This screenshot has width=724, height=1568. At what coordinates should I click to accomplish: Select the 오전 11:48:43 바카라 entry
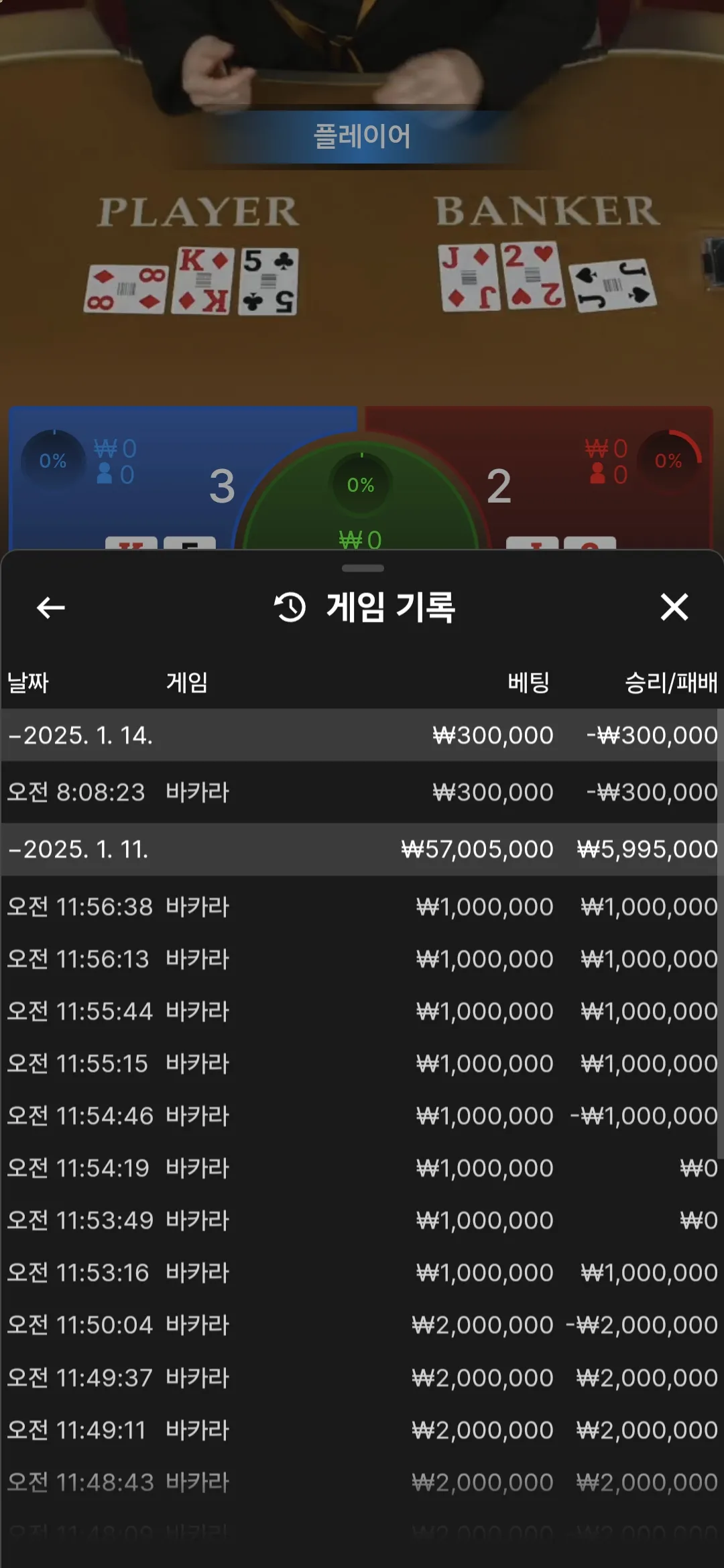(x=362, y=1482)
